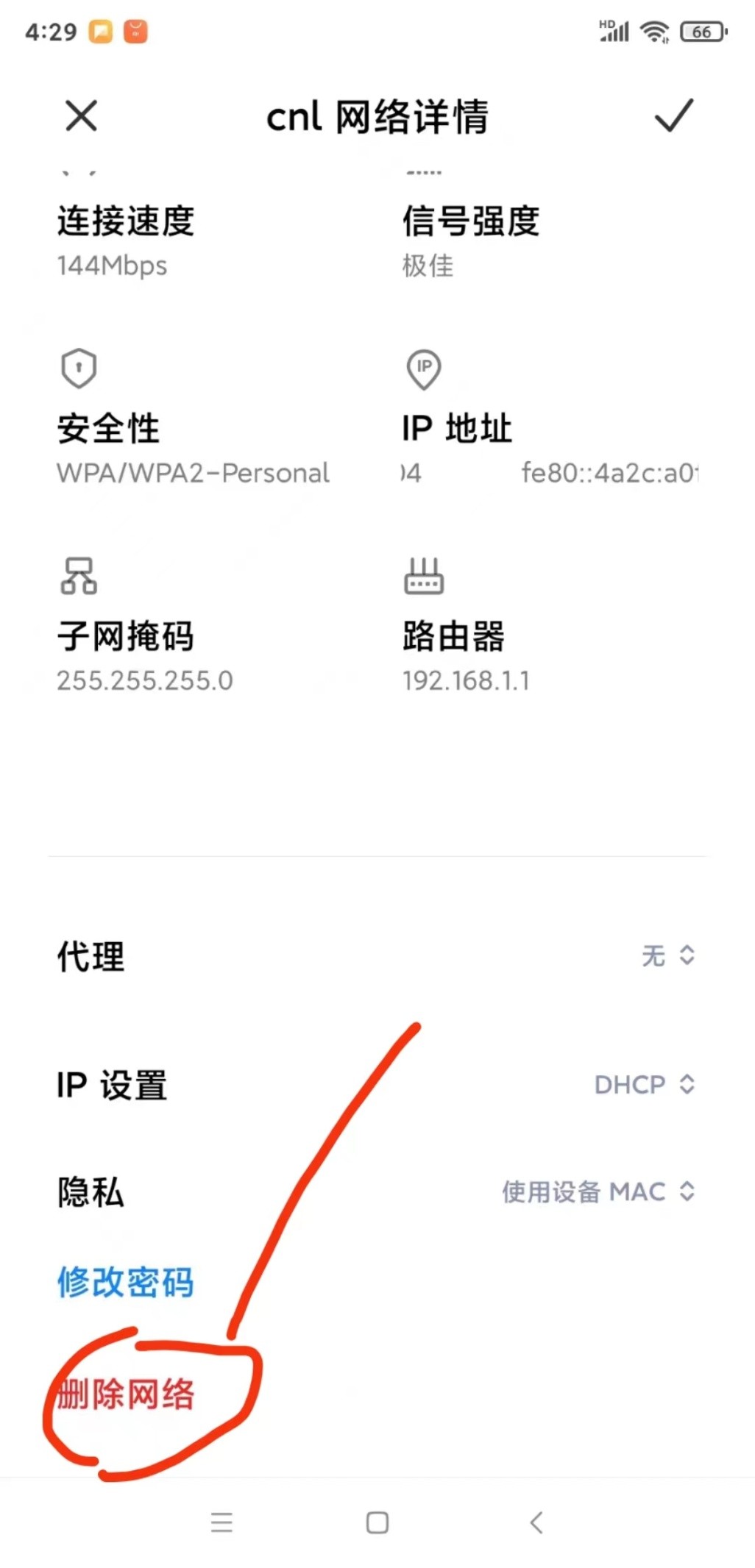
Task: Tap the Wi-Fi signal icon in status bar
Action: 653,31
